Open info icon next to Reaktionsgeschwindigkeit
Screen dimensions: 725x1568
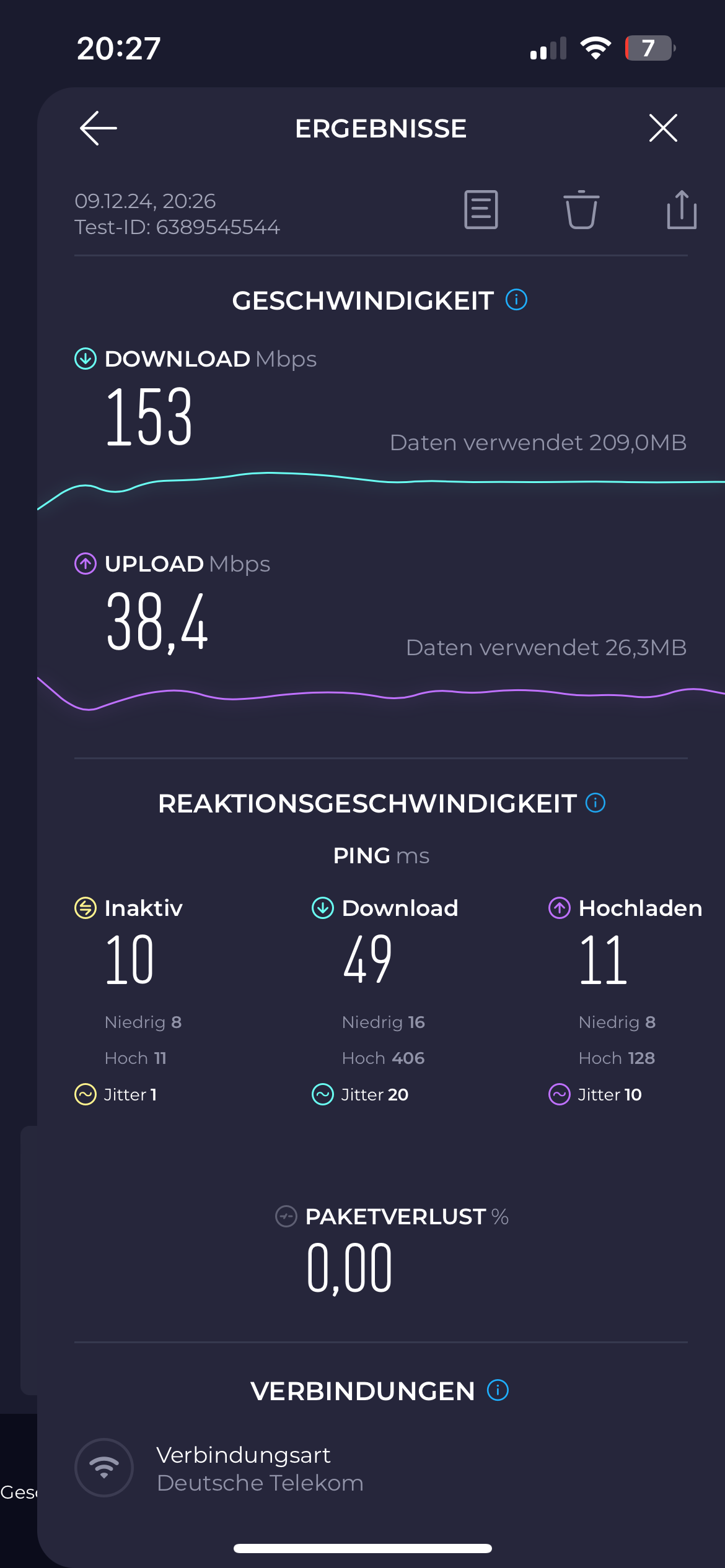pyautogui.click(x=595, y=803)
